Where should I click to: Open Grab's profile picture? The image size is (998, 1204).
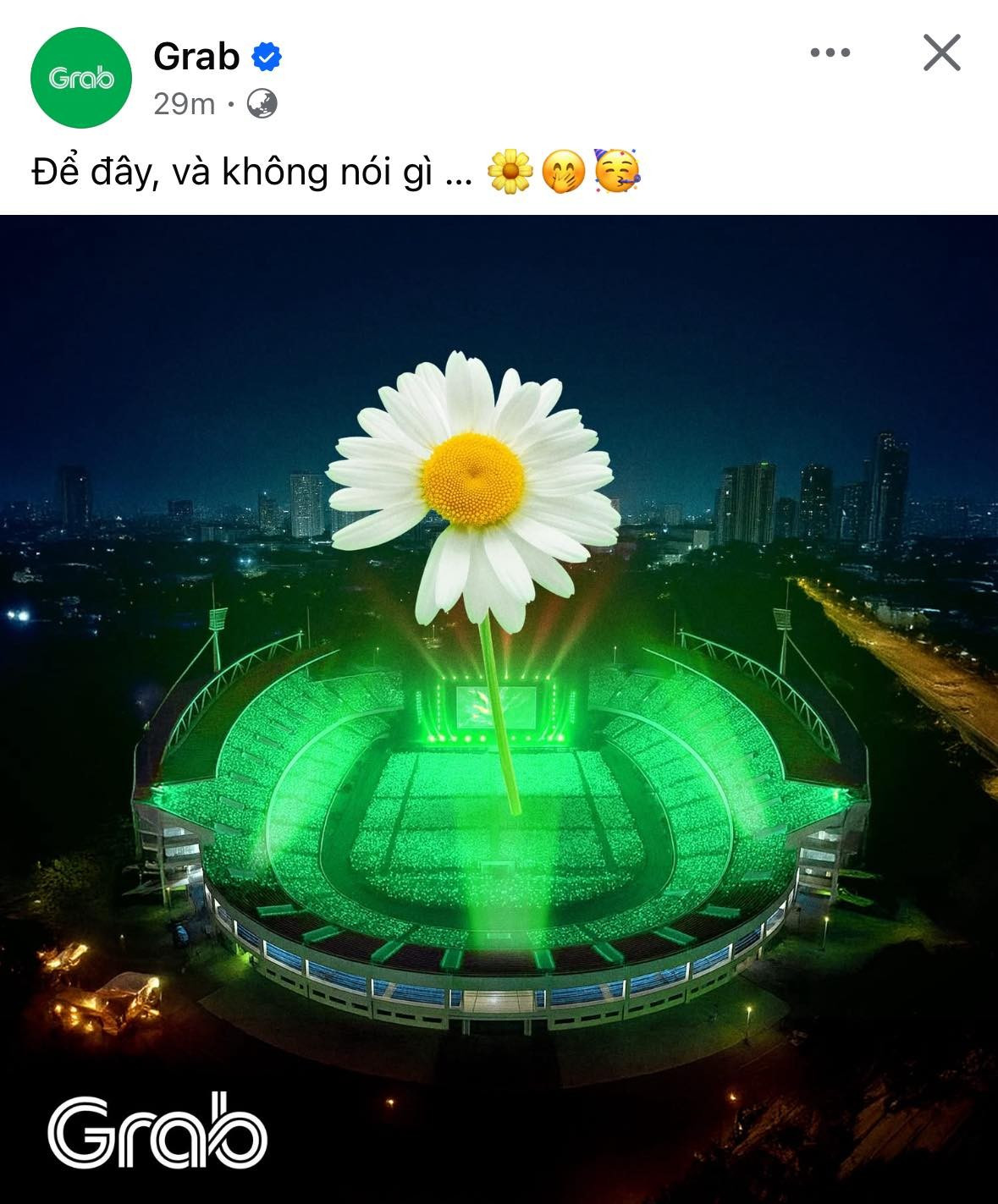point(80,78)
